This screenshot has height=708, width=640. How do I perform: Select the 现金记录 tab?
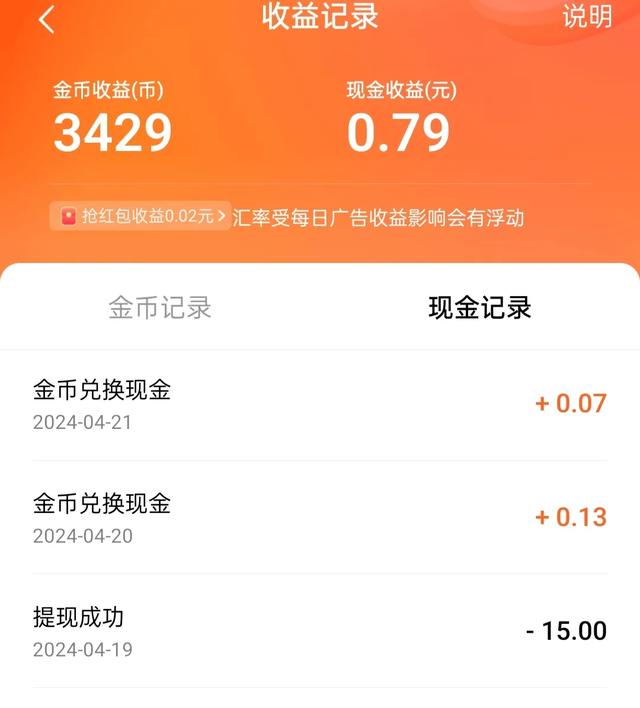tap(480, 307)
